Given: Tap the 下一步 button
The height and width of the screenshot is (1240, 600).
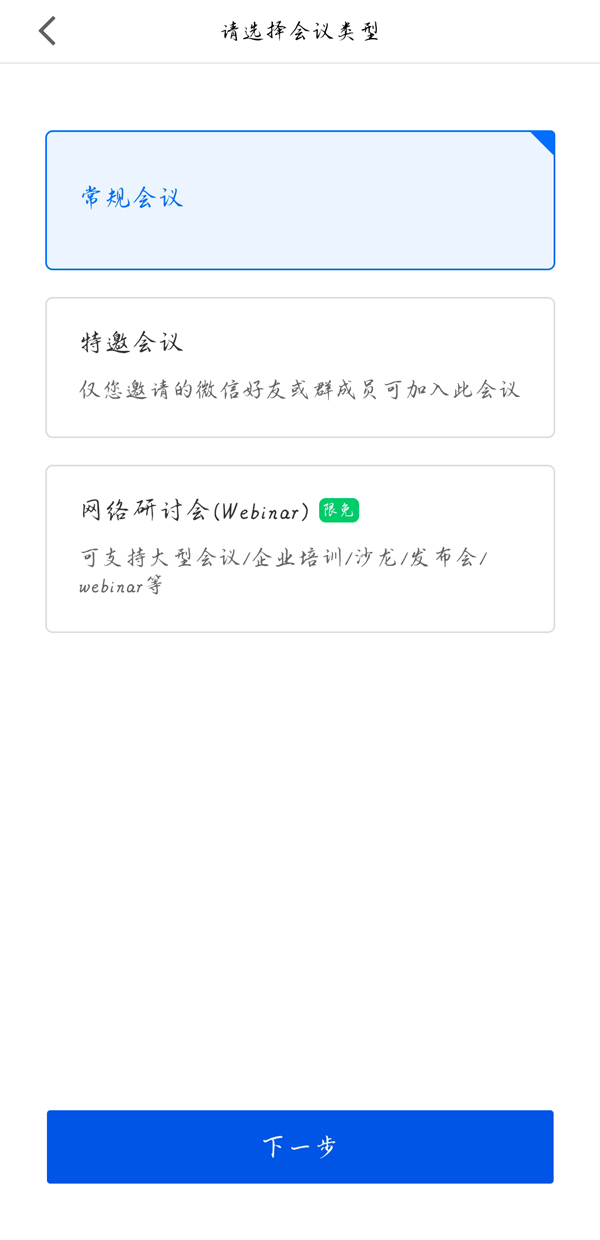Looking at the screenshot, I should [x=300, y=1147].
